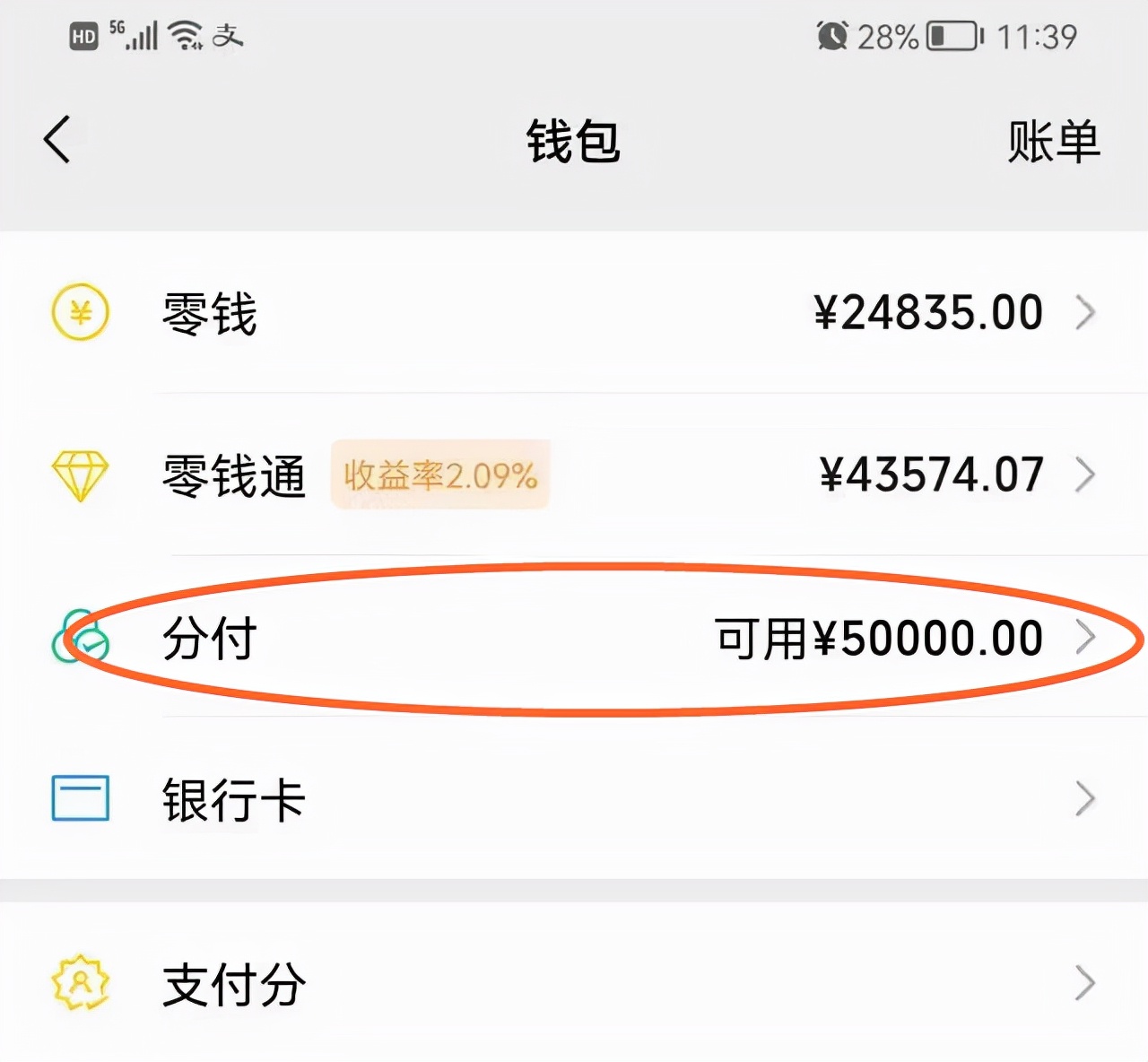This screenshot has height=1062, width=1148.
Task: Open the 零钱通 row
Action: [574, 475]
